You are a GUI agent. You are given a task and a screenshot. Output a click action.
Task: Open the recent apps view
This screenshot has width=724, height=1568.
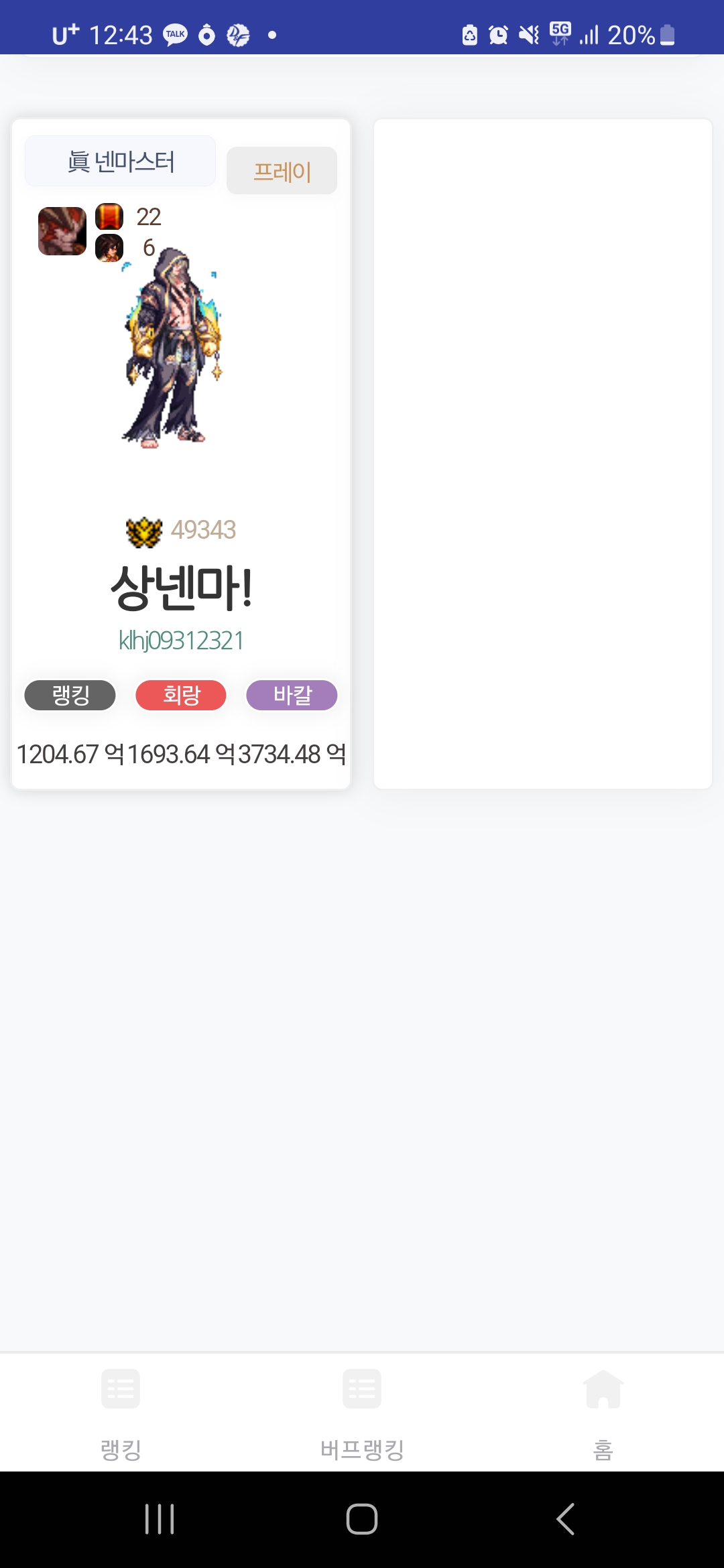(160, 1519)
